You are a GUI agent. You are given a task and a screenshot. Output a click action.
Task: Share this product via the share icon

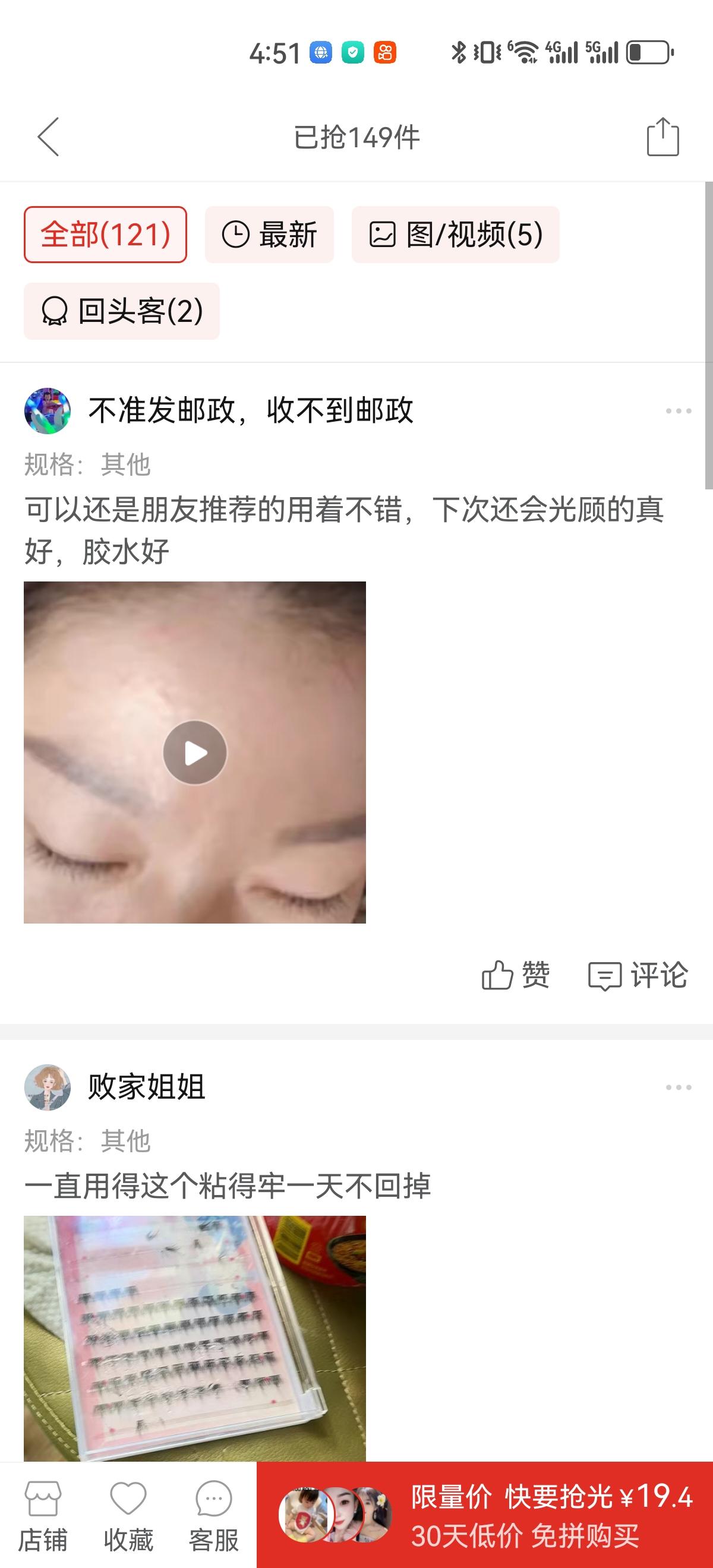tap(662, 137)
